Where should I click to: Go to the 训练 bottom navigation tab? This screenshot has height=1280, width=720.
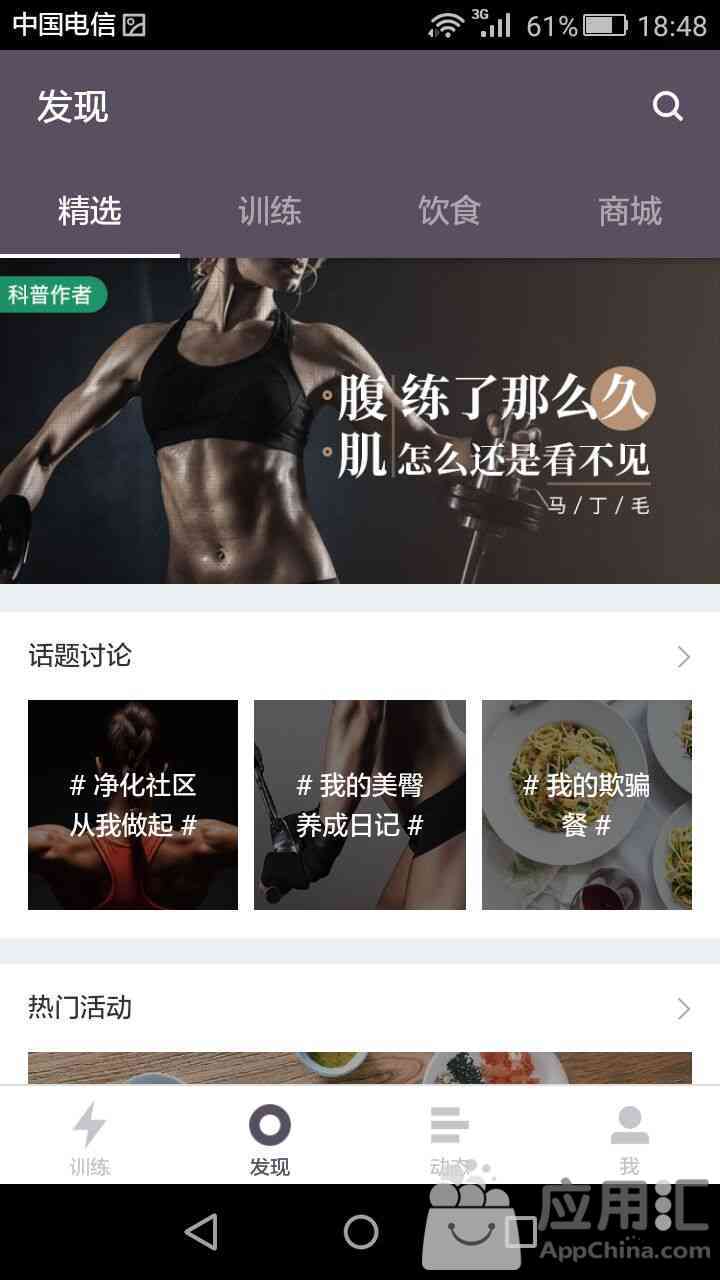(x=90, y=1138)
